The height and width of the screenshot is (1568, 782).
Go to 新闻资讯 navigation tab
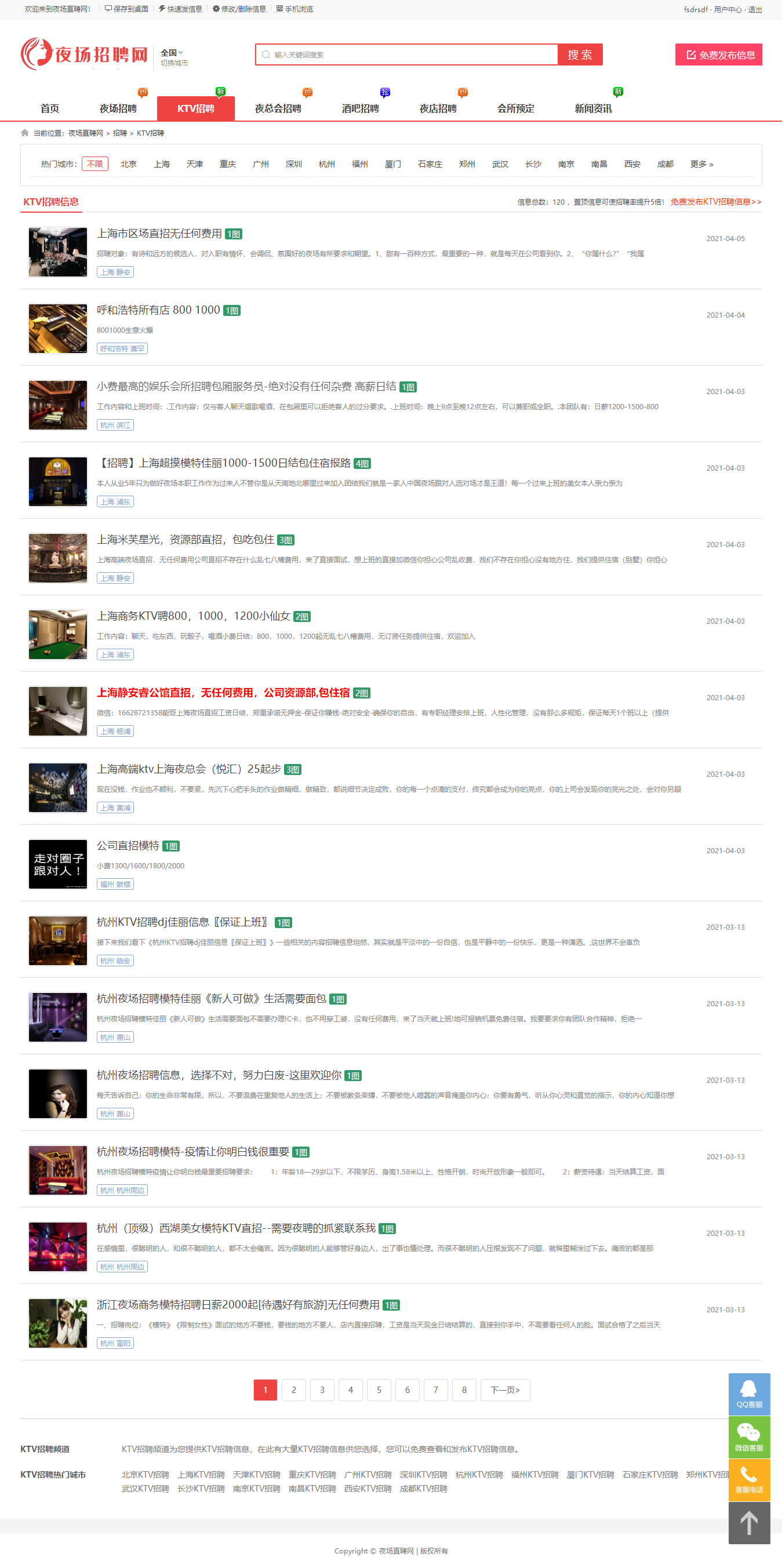click(594, 108)
